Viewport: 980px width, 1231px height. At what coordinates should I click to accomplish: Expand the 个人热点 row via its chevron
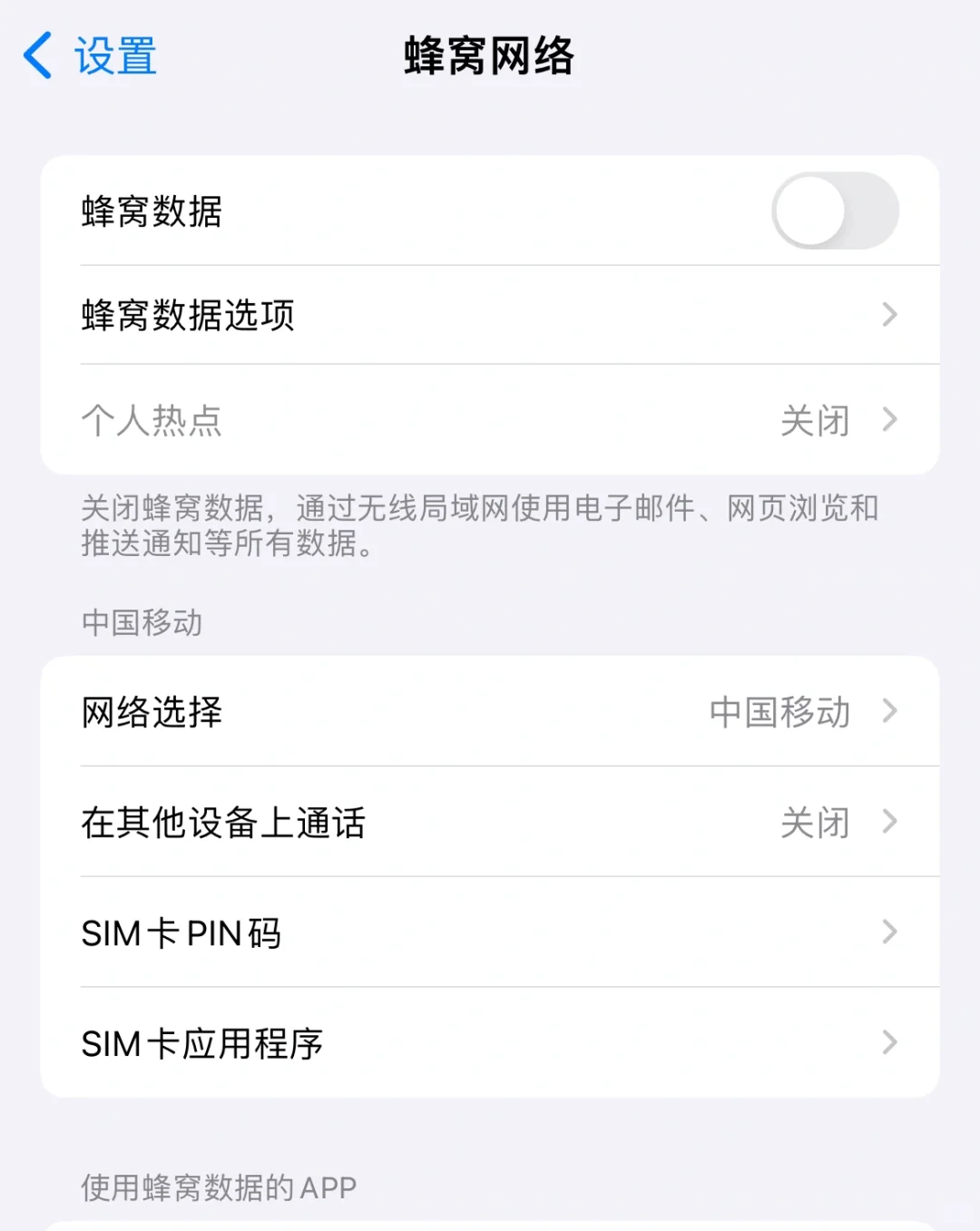[891, 419]
